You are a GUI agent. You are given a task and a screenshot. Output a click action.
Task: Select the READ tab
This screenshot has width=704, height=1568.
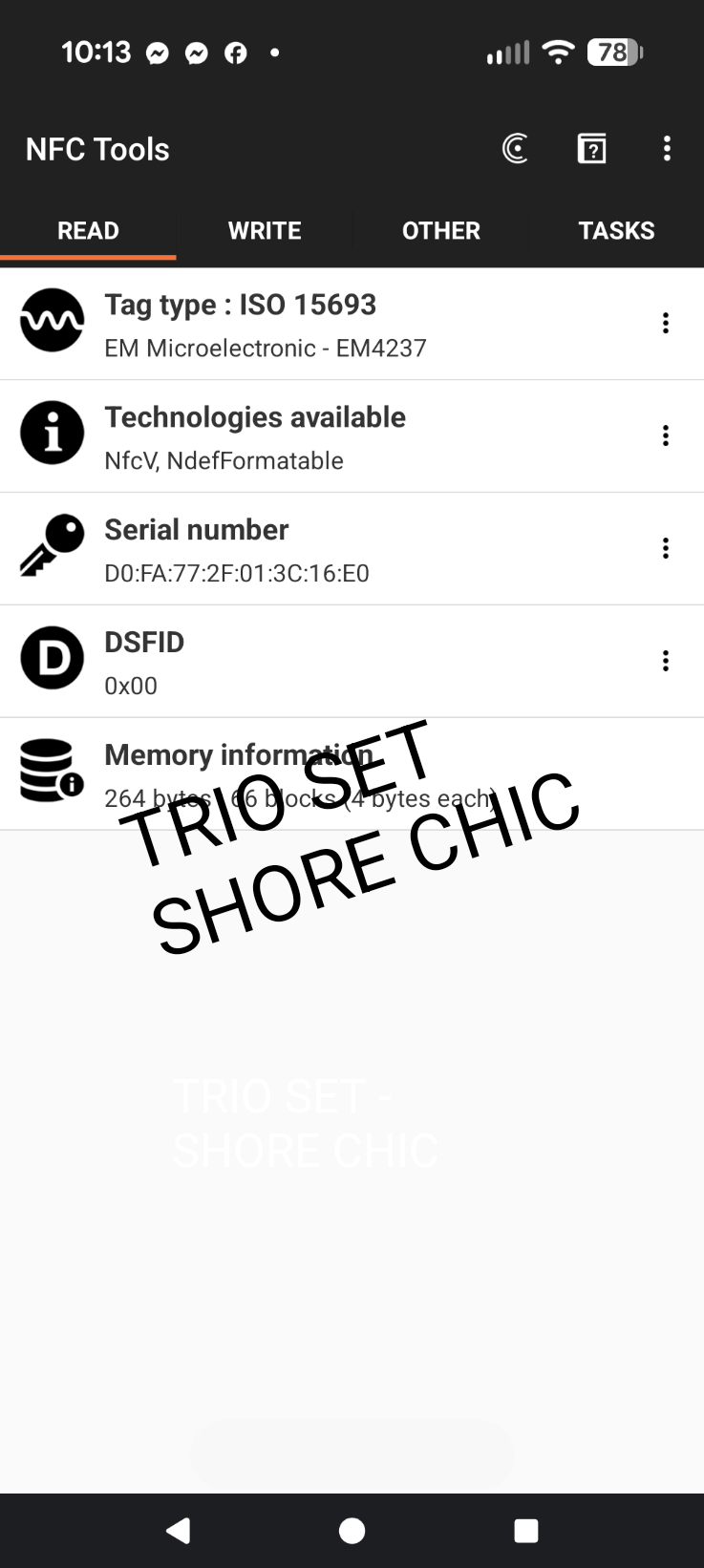pos(88,230)
